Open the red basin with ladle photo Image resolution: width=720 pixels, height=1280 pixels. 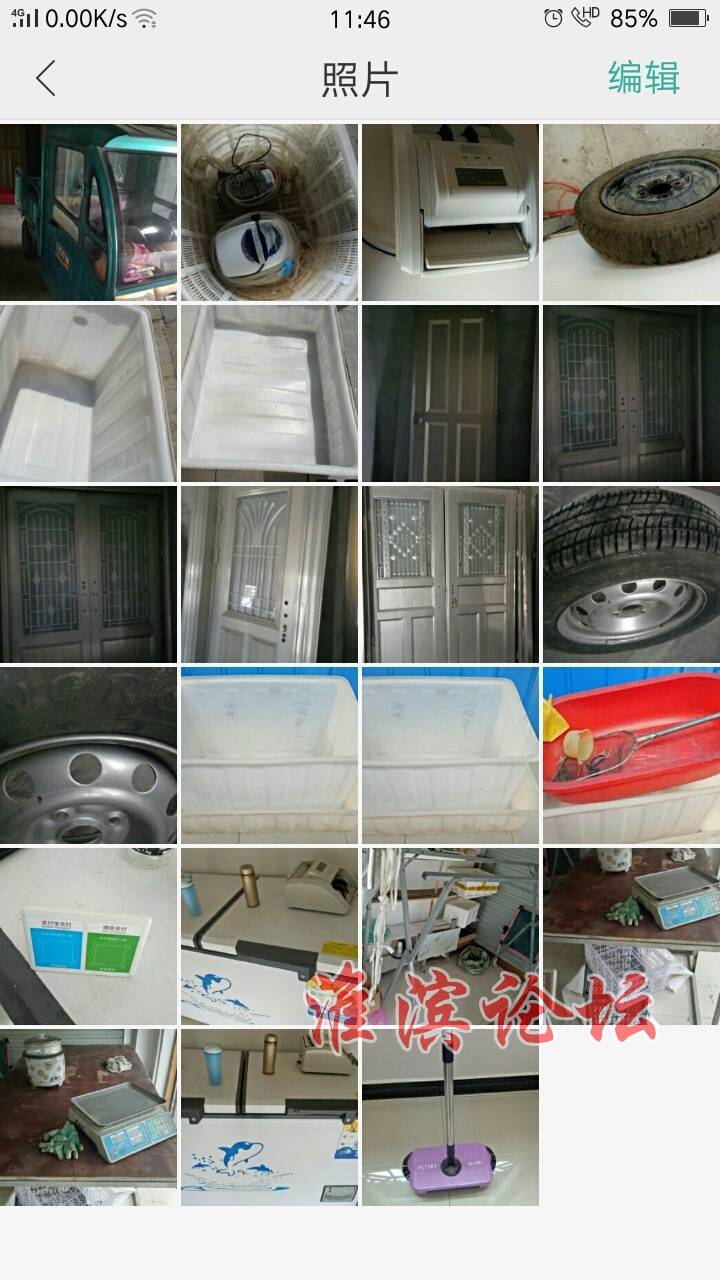click(x=631, y=755)
